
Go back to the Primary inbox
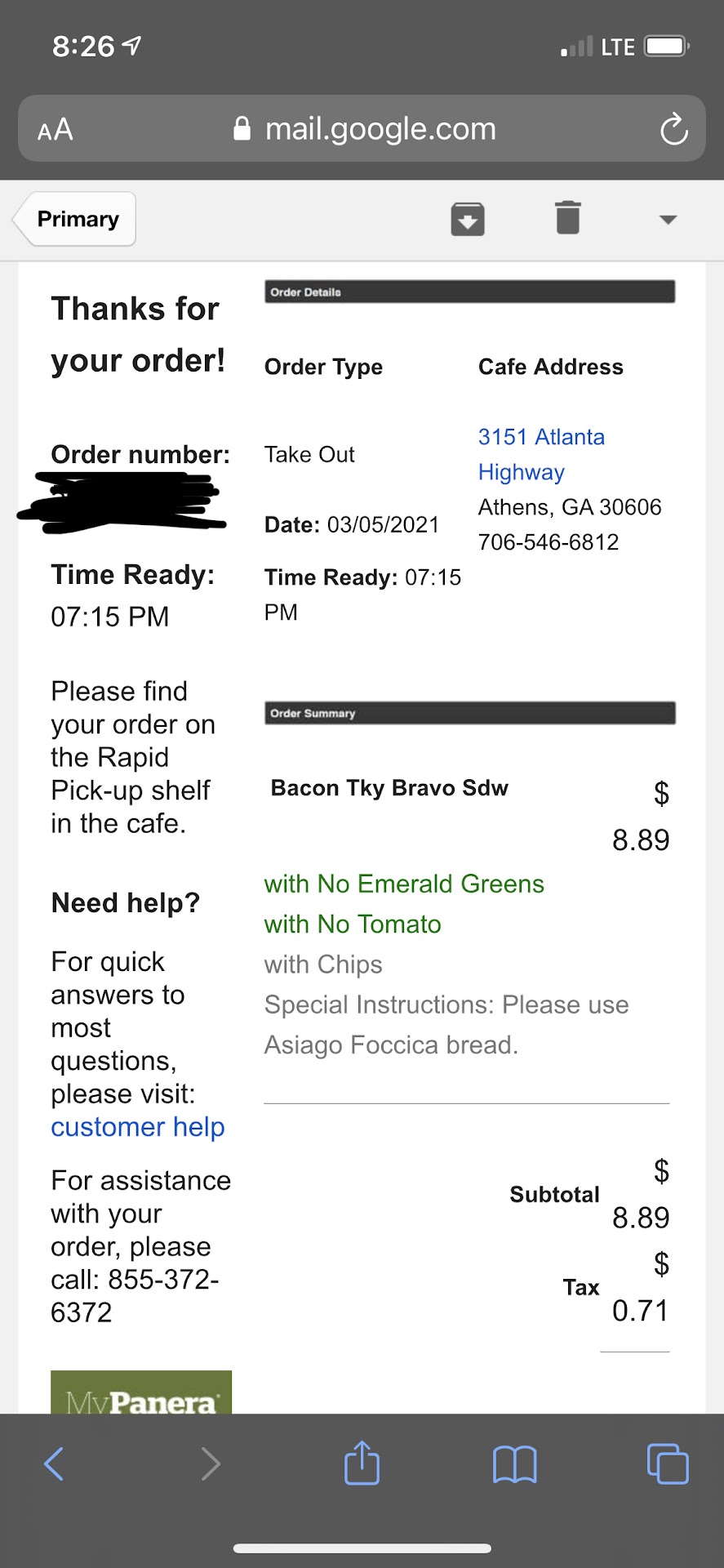[x=77, y=219]
